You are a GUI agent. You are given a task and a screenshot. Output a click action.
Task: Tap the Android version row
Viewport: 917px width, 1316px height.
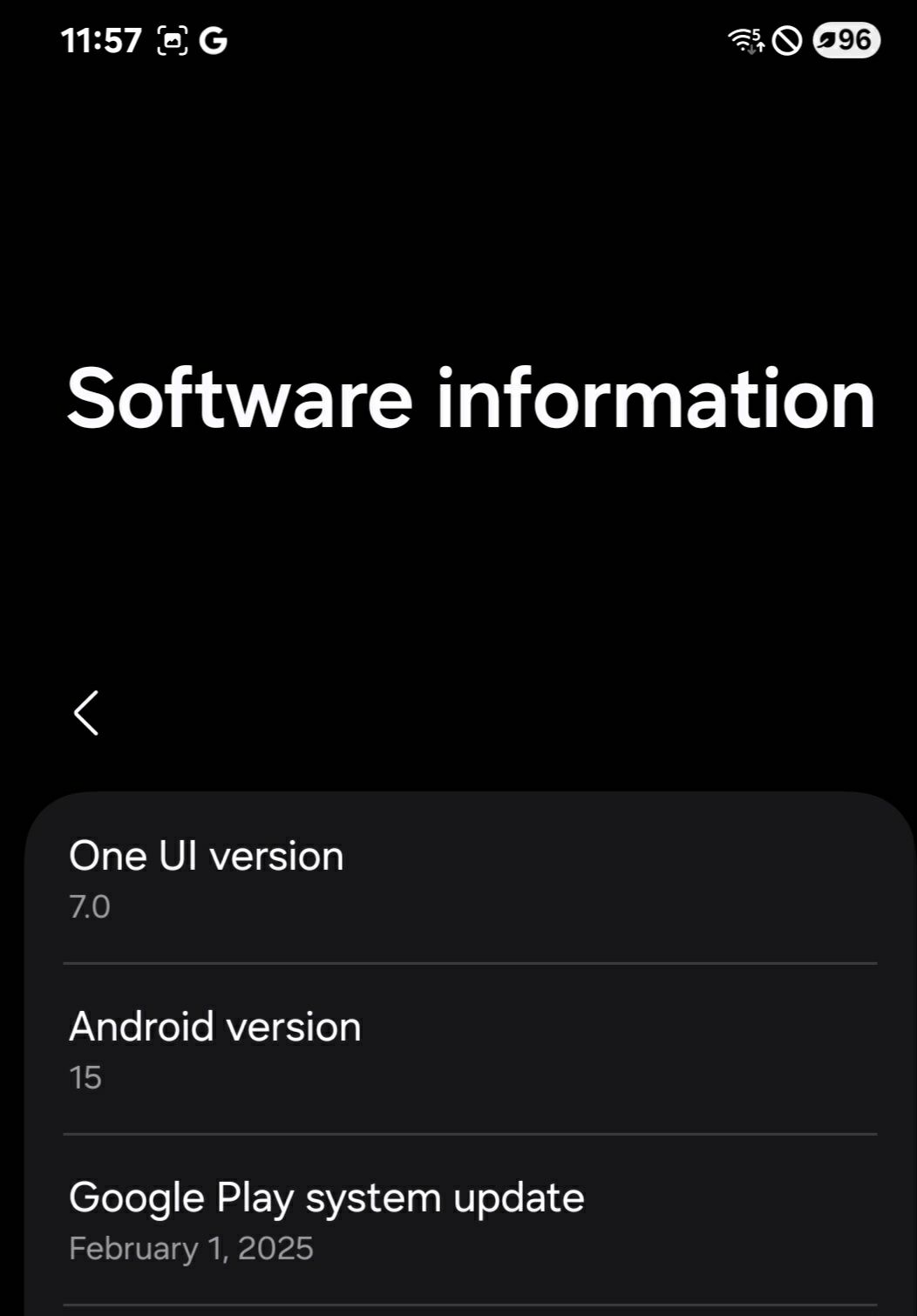point(469,1049)
